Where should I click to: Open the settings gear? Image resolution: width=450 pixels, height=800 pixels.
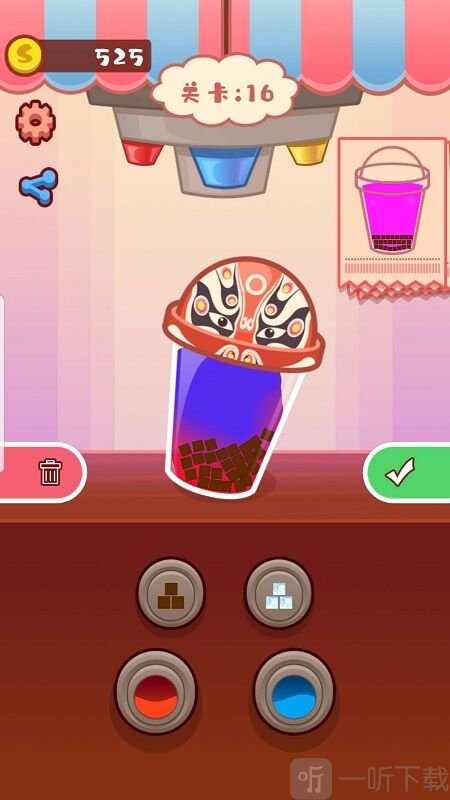click(35, 122)
